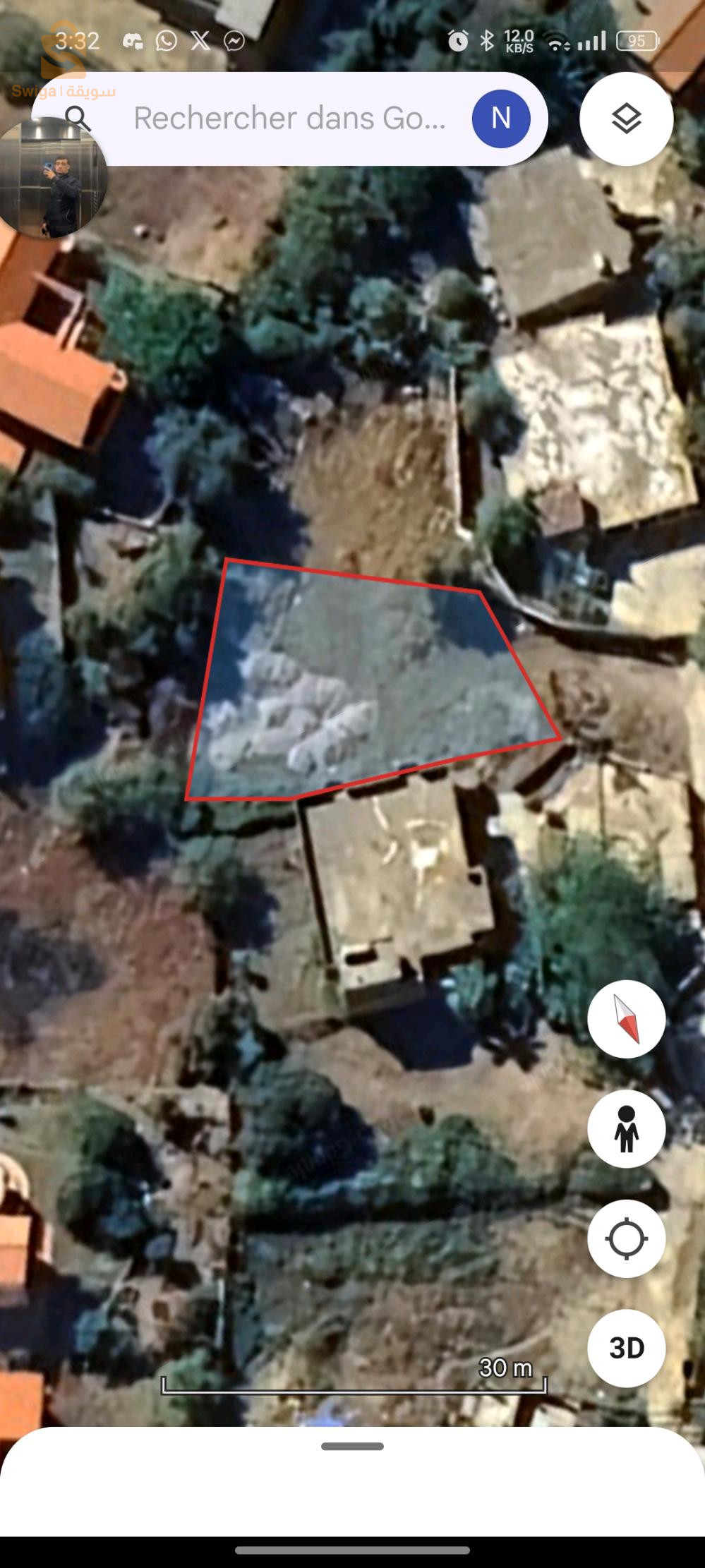705x1568 pixels.
Task: Tap the bottom sheet handle to expand
Action: pyautogui.click(x=352, y=1446)
